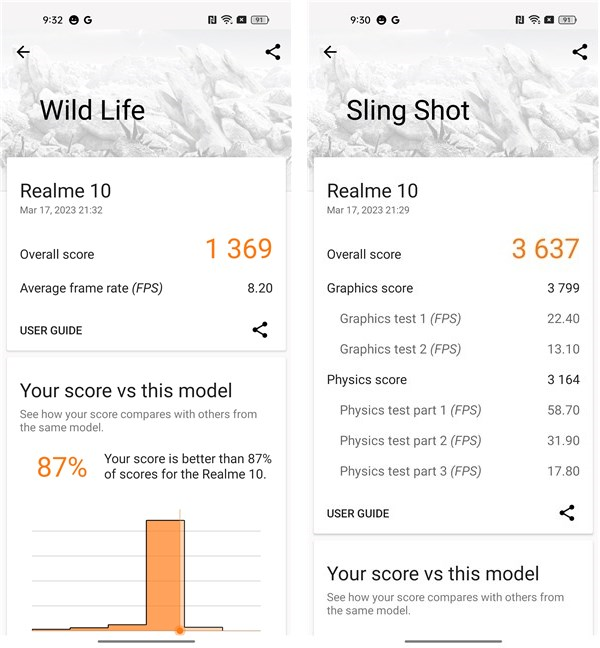Share from the Sling Shot top bar
The height and width of the screenshot is (648, 600).
tap(580, 52)
